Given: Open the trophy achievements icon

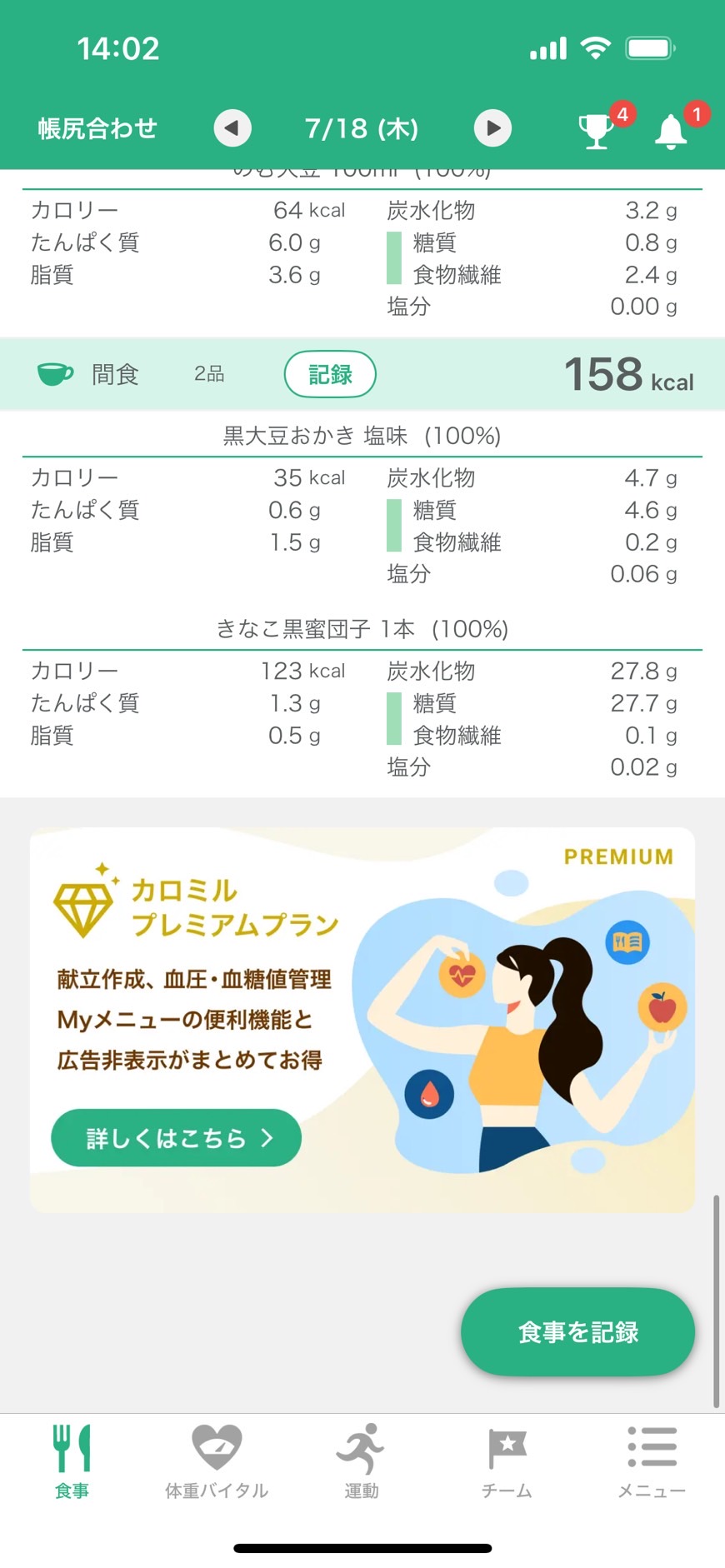Looking at the screenshot, I should [597, 131].
